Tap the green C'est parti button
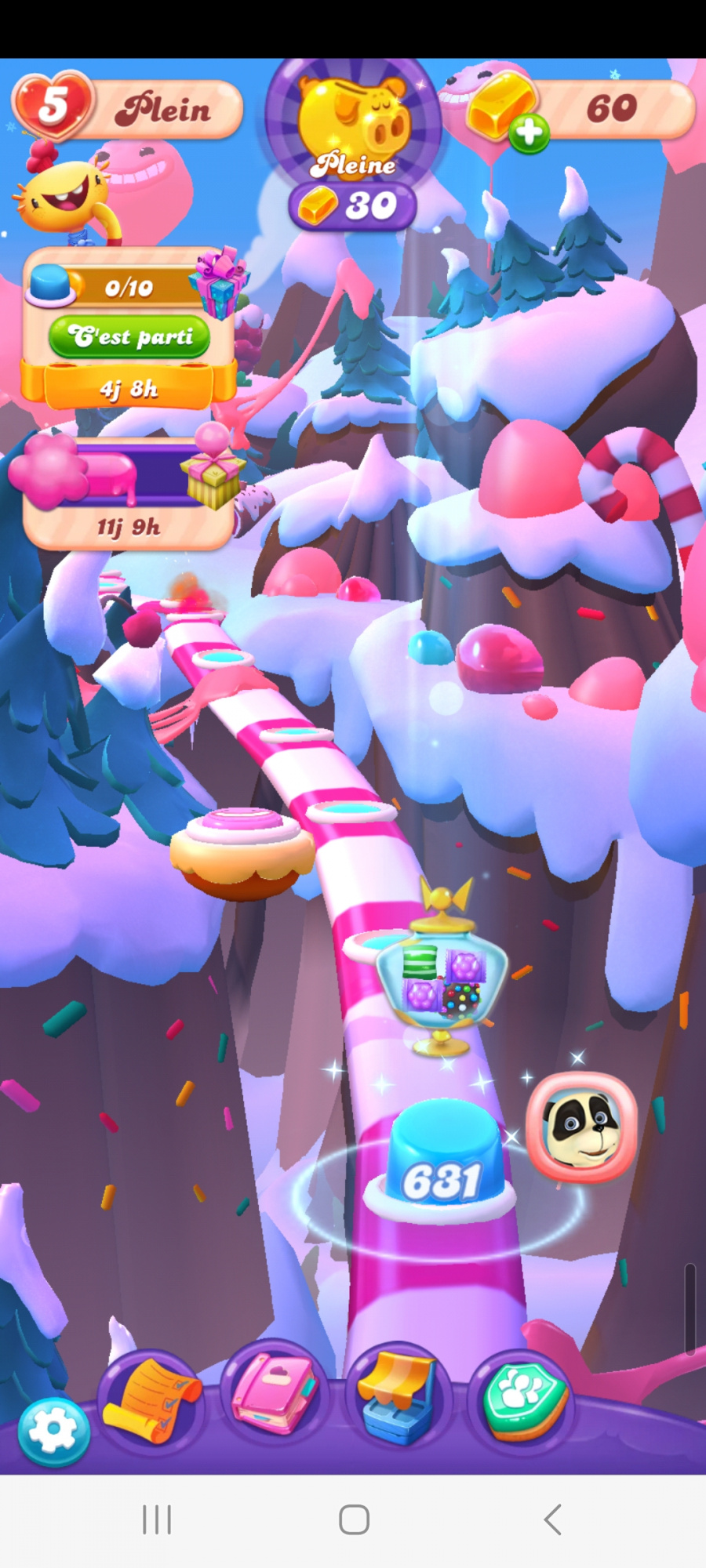706x1568 pixels. tap(129, 337)
